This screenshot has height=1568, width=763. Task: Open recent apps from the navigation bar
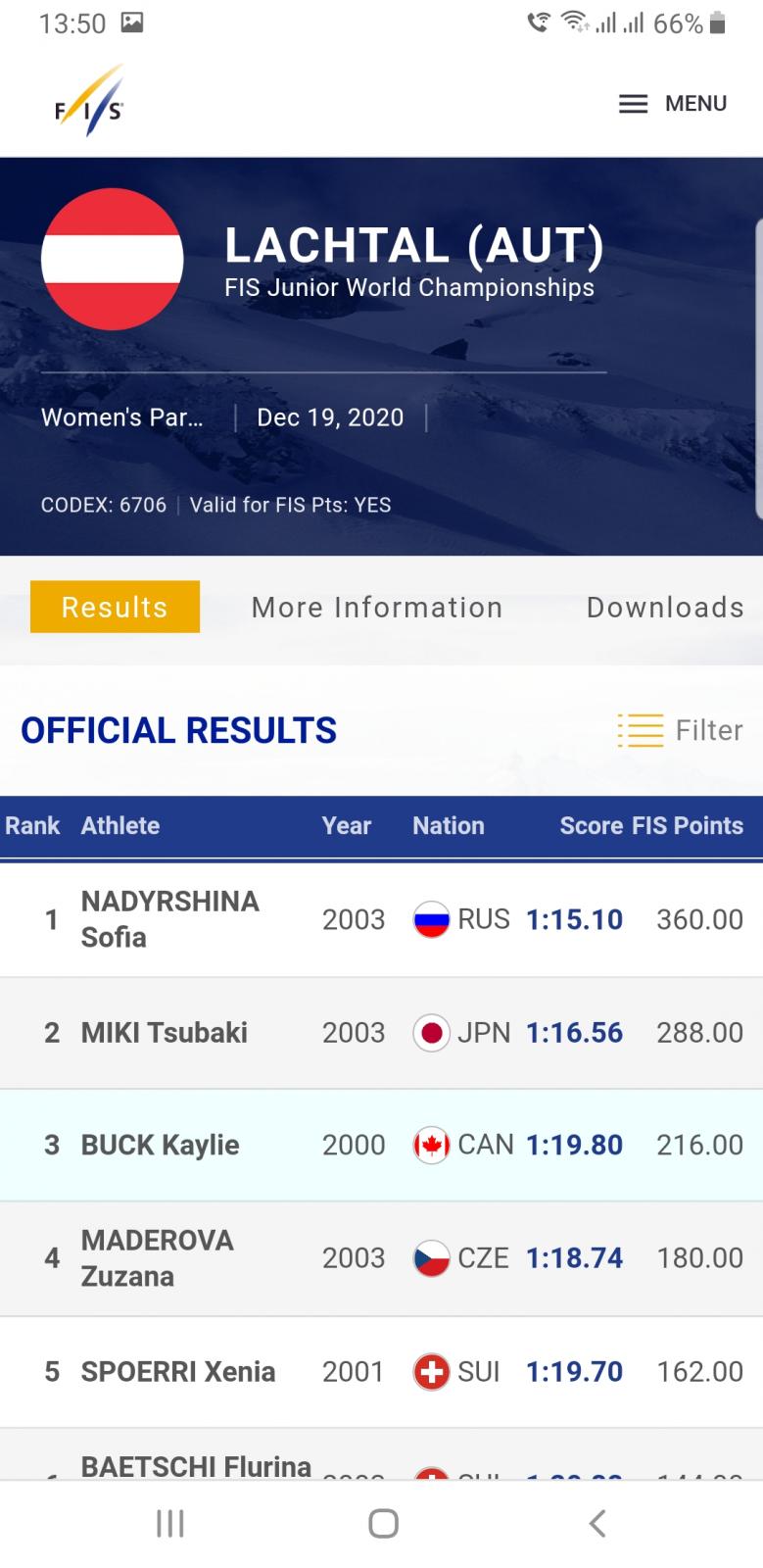coord(170,1523)
